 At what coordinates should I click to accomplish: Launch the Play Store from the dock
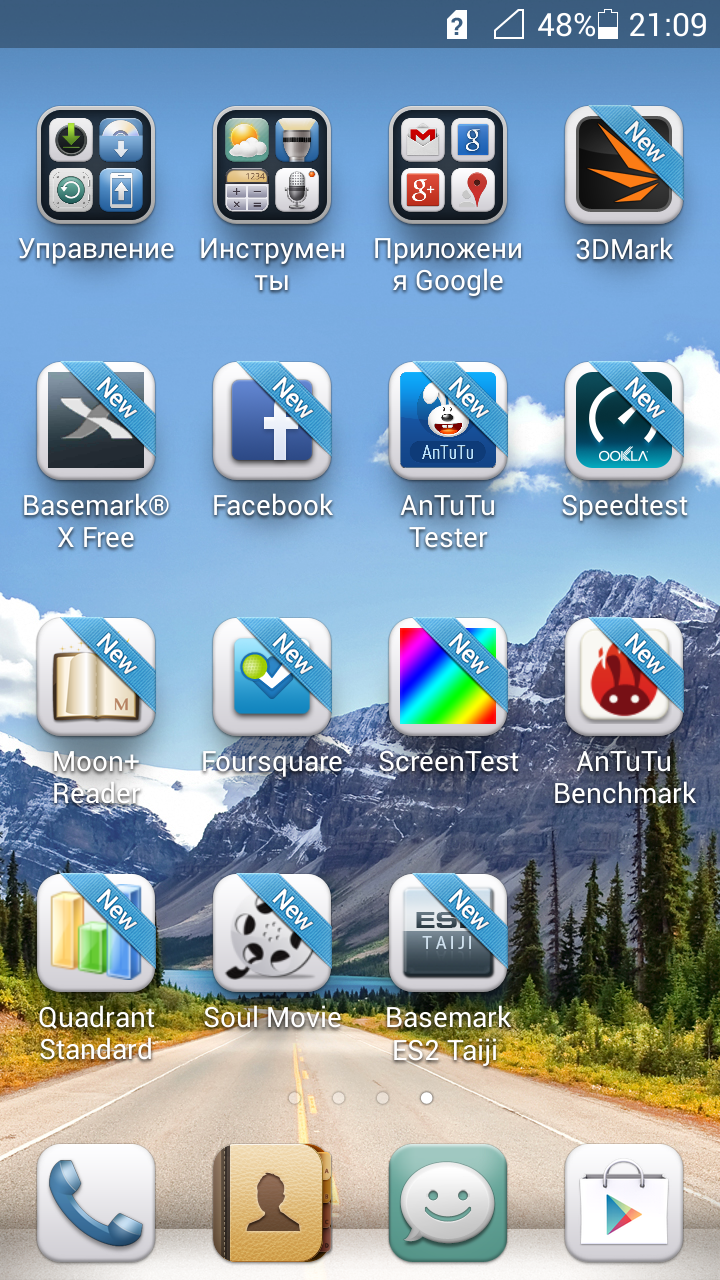pos(624,1203)
